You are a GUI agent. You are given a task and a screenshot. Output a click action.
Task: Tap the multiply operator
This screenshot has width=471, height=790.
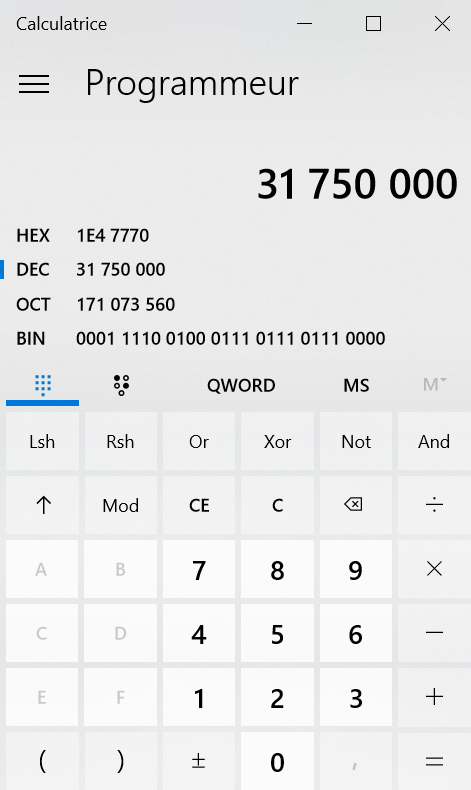pyautogui.click(x=434, y=569)
